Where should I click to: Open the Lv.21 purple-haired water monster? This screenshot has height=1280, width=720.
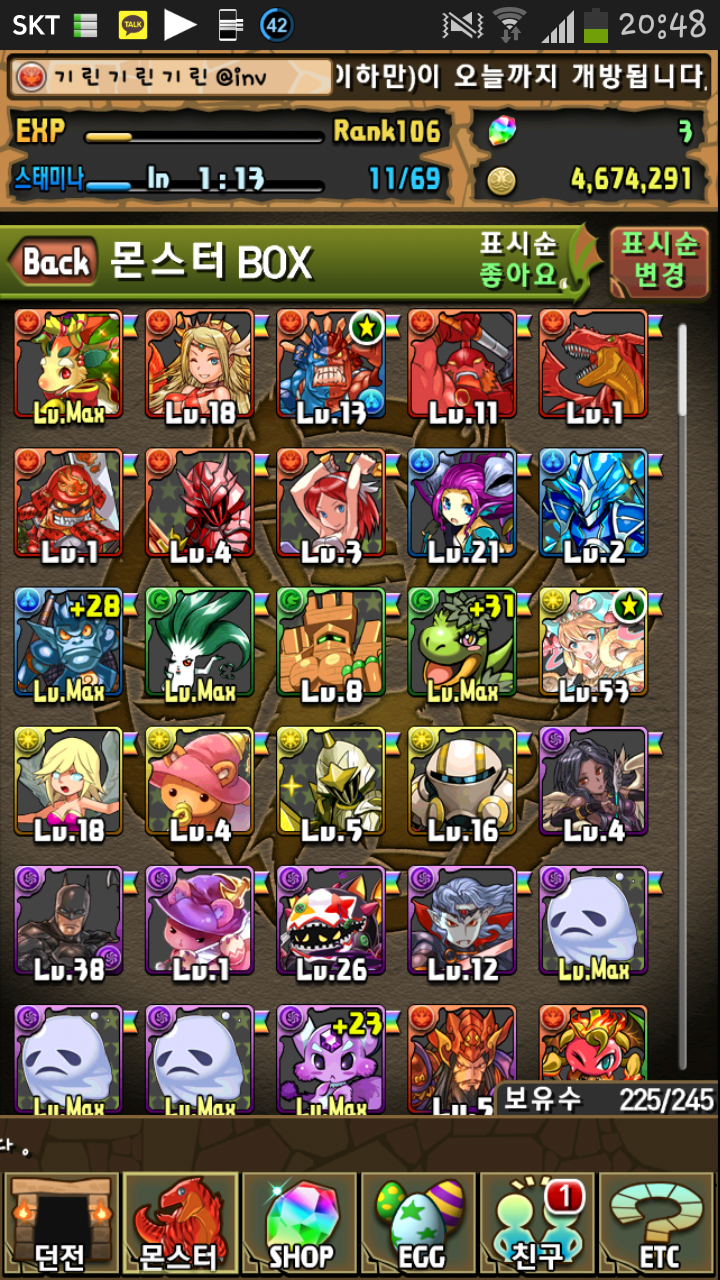pyautogui.click(x=462, y=503)
